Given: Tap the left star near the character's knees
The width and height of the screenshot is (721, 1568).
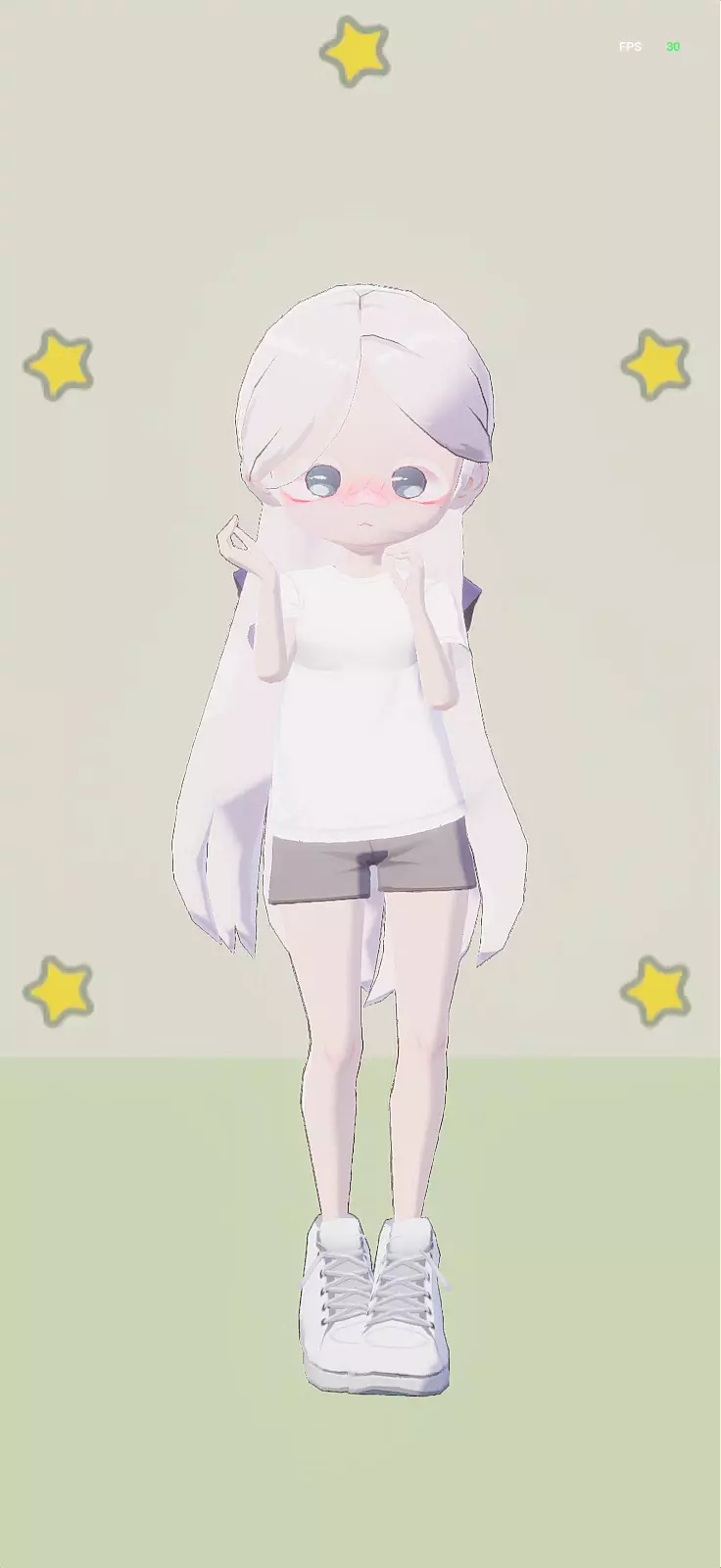Looking at the screenshot, I should 59,991.
